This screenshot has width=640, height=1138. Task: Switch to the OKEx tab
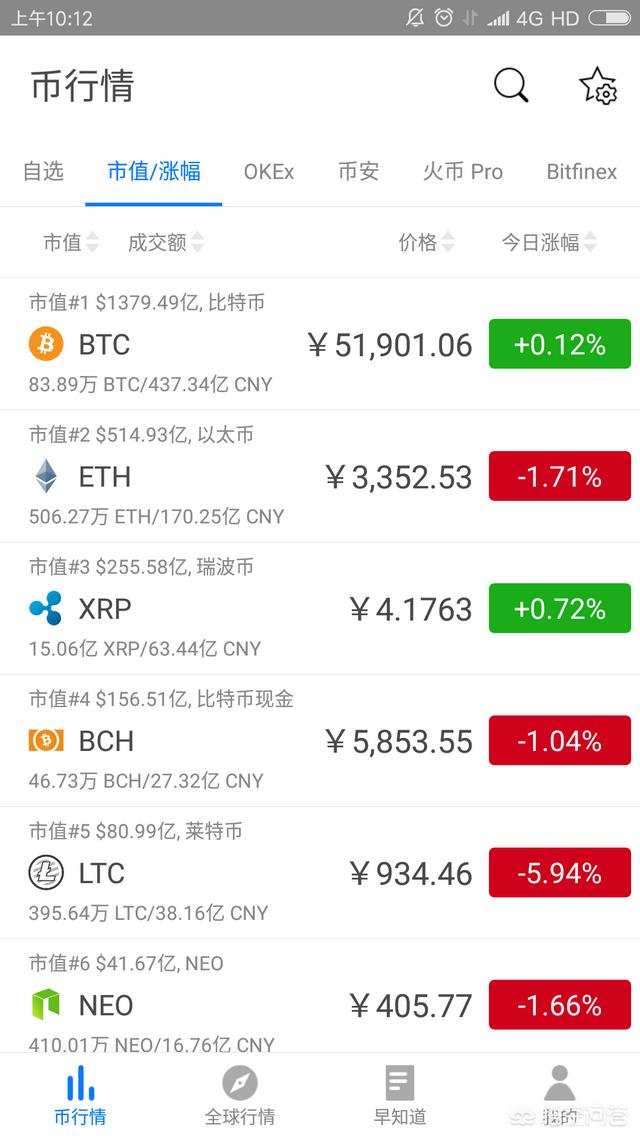click(x=268, y=171)
